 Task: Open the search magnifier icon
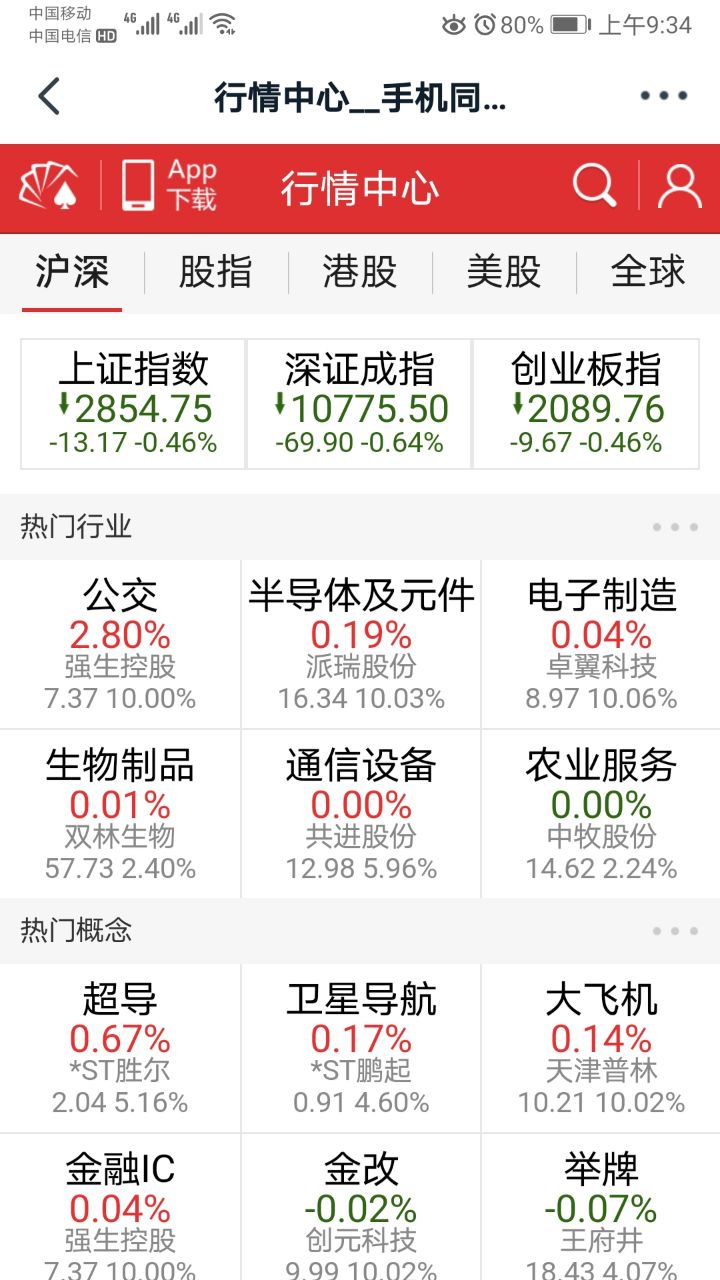[594, 186]
